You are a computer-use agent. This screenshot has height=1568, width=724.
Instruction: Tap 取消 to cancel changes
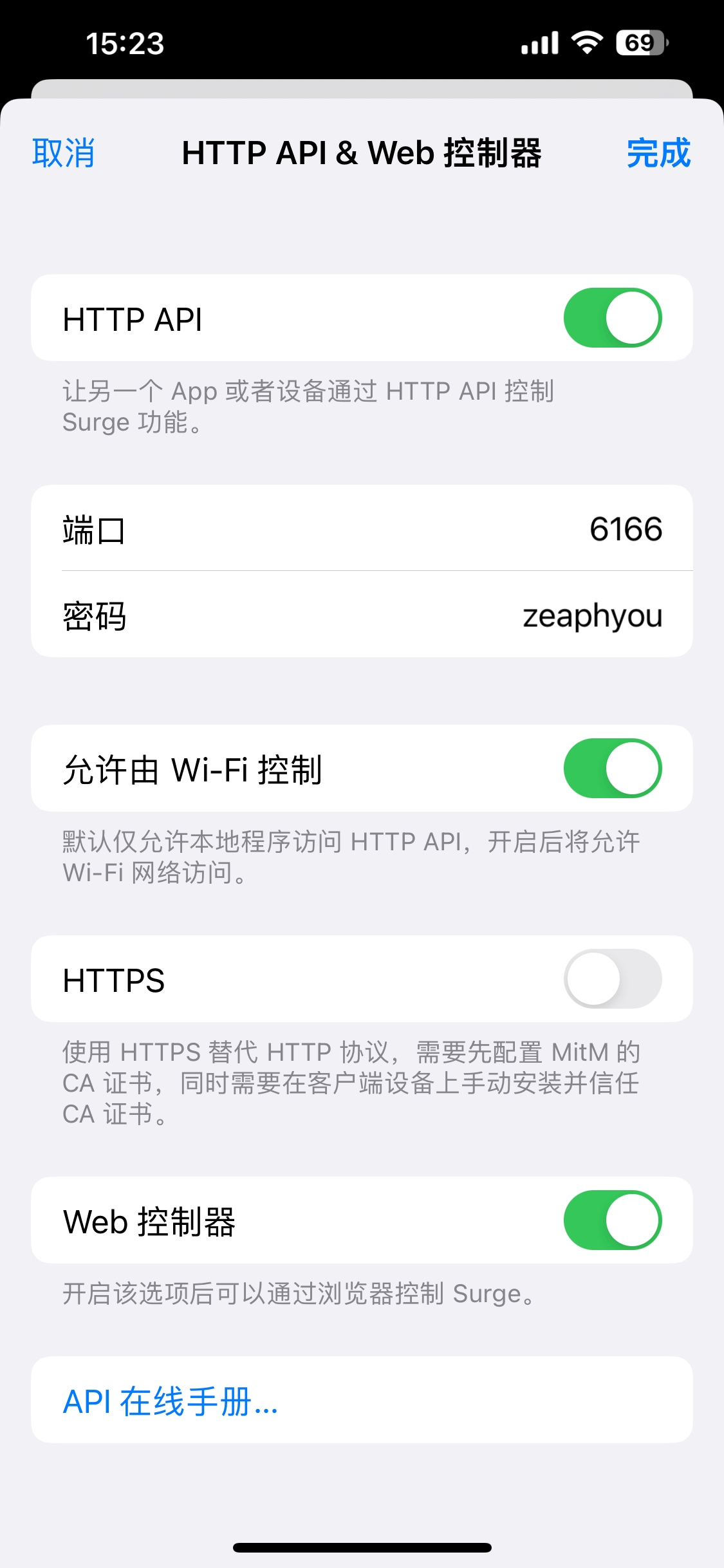pos(64,154)
